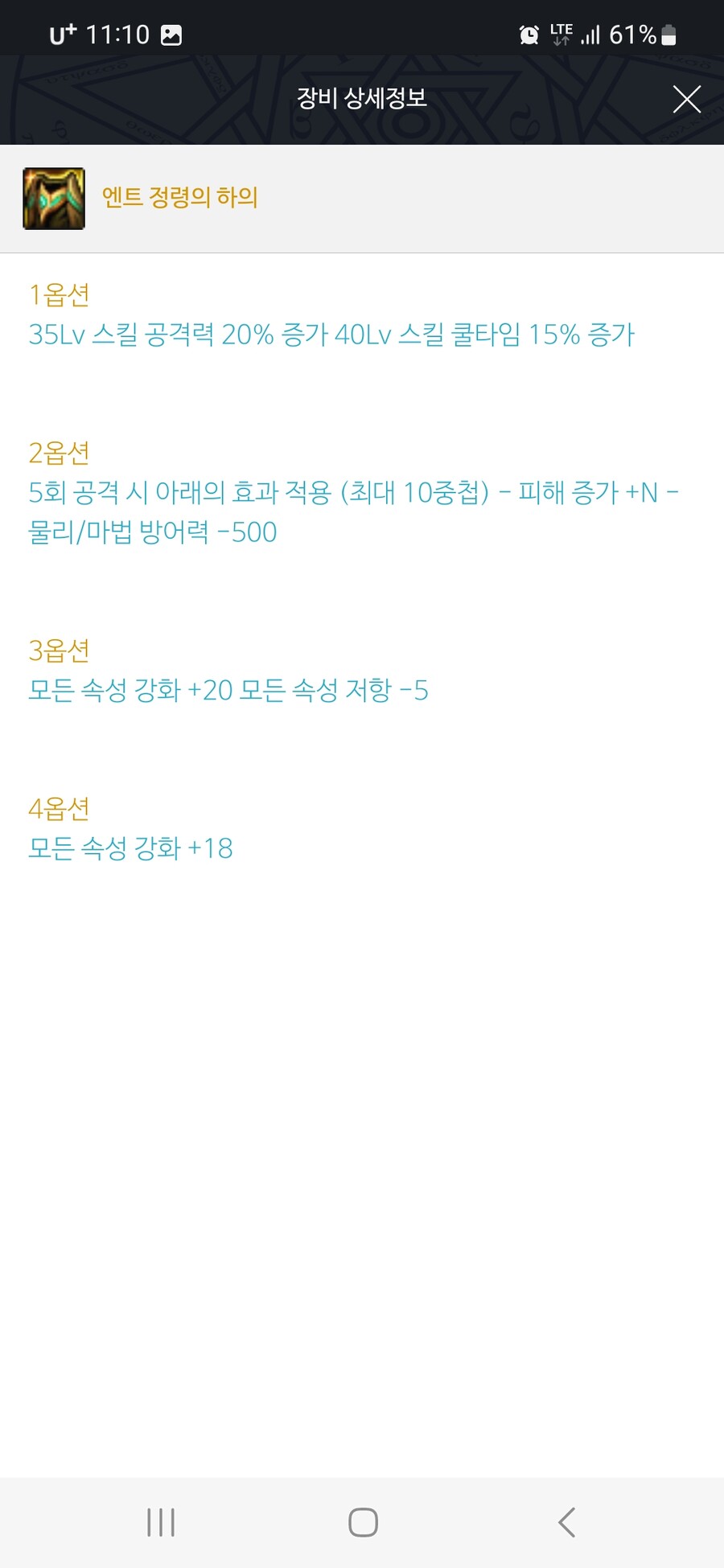Tap the LTE network indicator icon
This screenshot has width=724, height=1568.
[561, 34]
